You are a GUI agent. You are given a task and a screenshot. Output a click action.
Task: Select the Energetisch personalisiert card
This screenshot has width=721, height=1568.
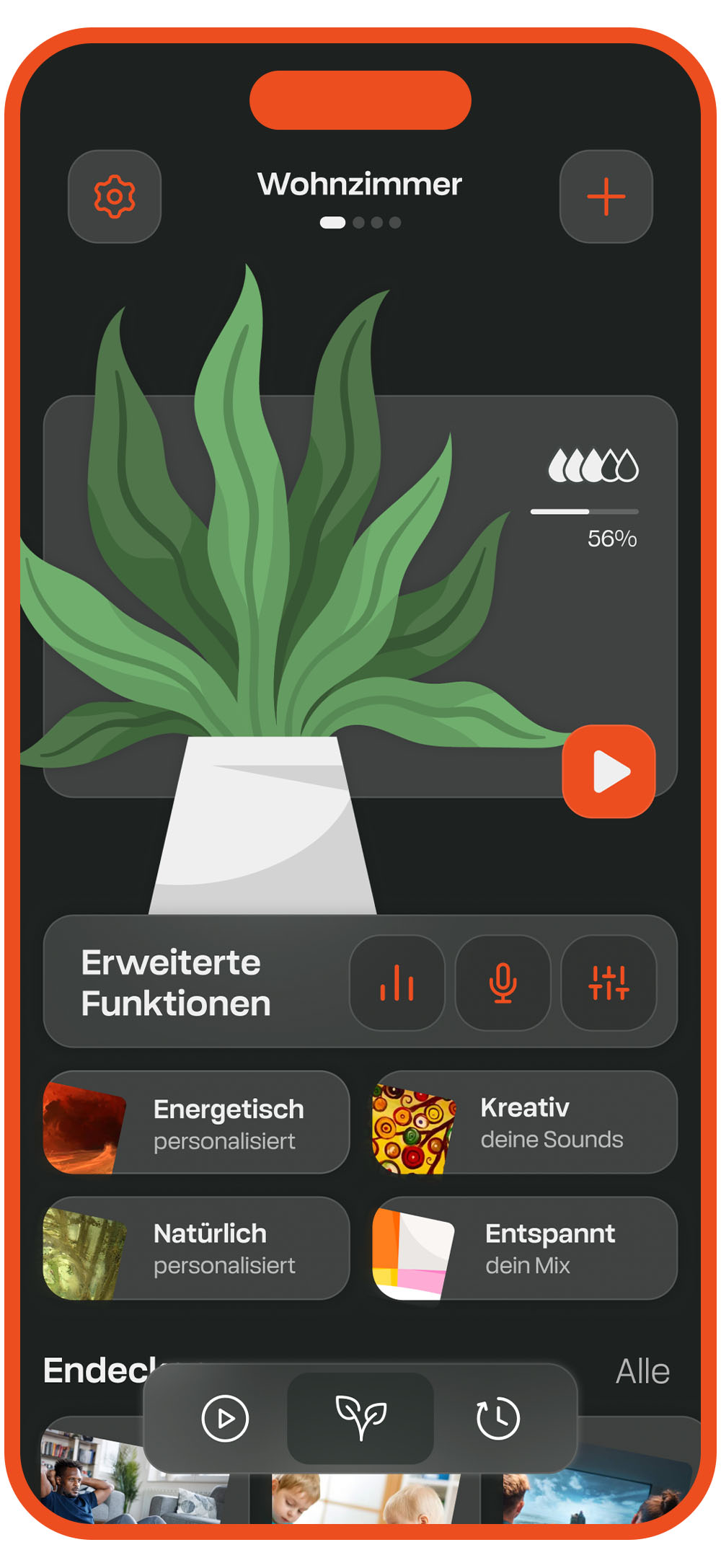coord(196,1122)
